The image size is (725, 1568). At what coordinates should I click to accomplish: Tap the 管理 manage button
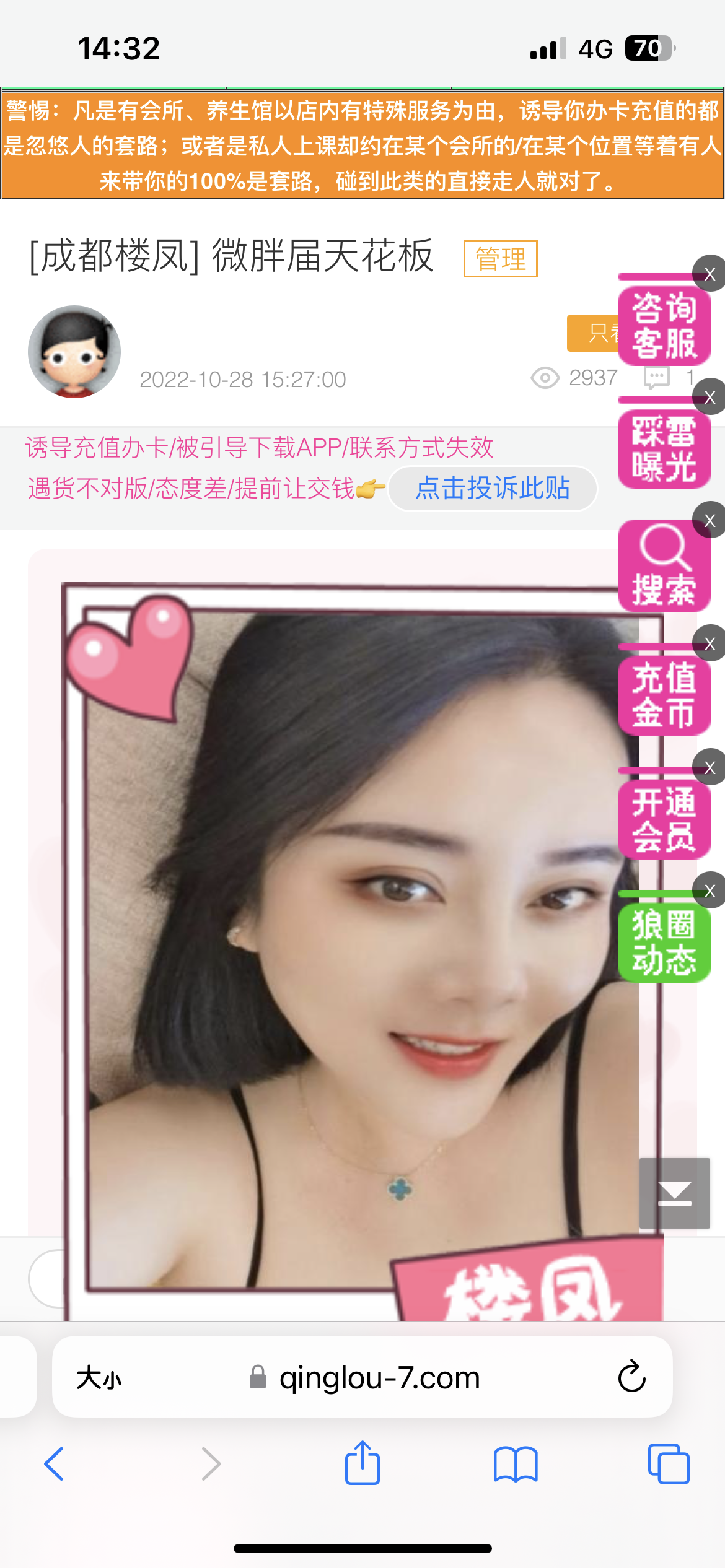(500, 258)
